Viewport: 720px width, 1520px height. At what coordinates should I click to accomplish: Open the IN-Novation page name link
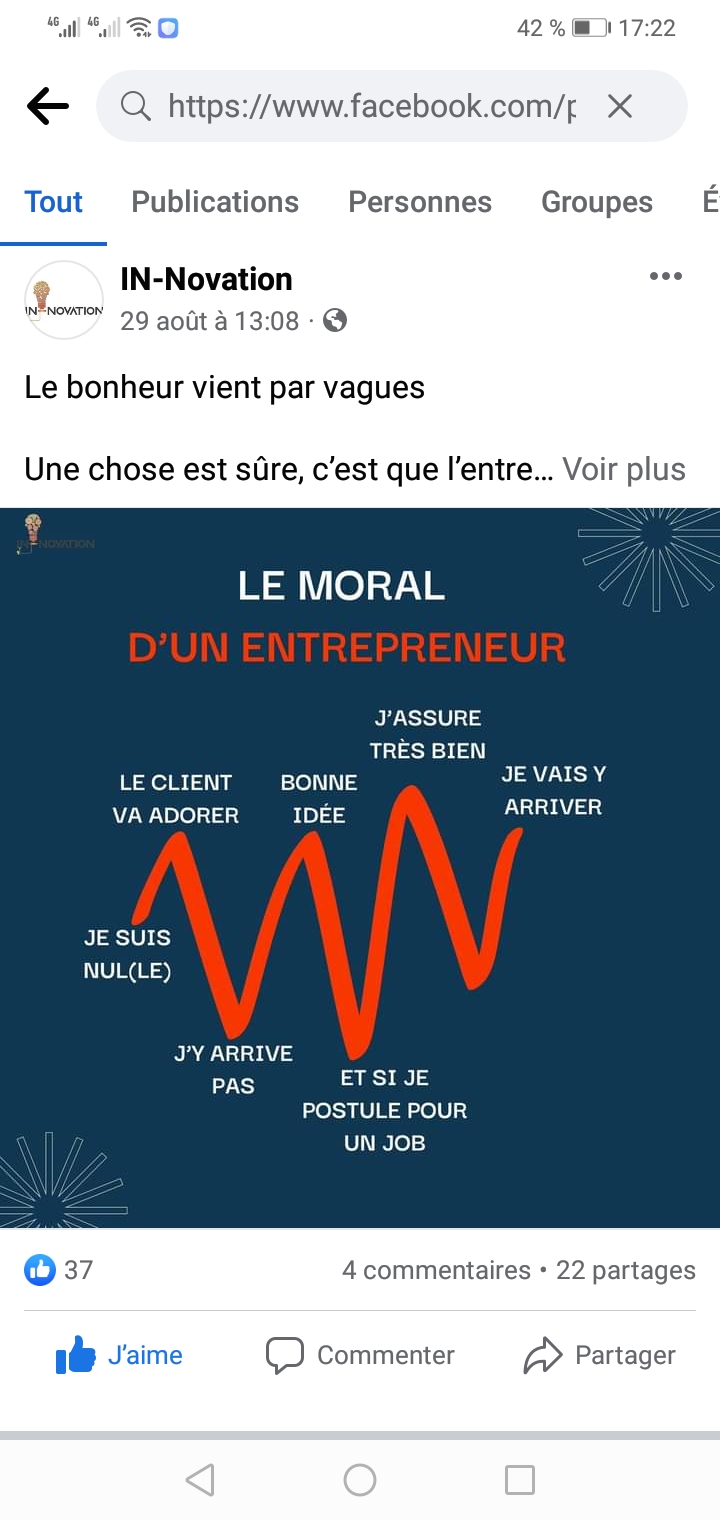tap(206, 279)
